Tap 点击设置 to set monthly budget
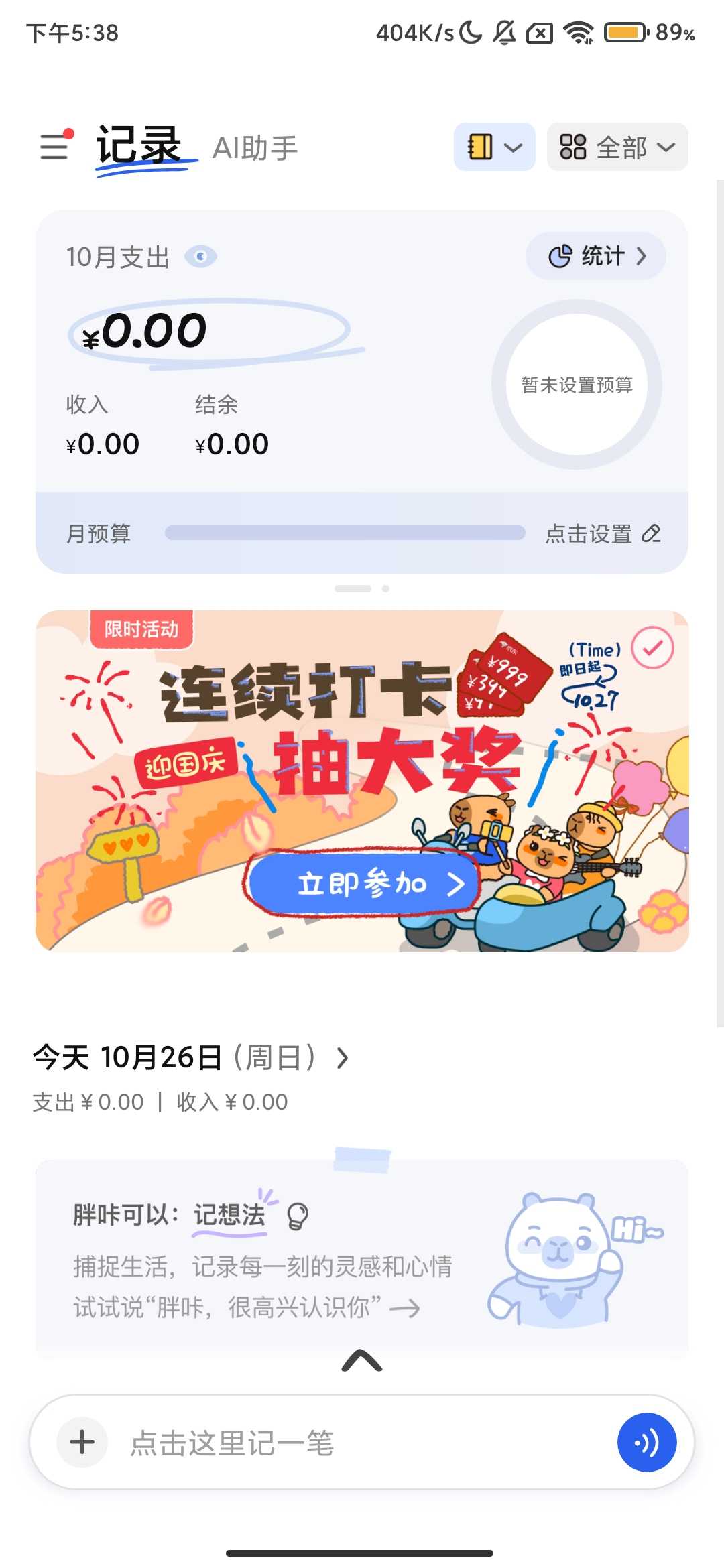 (603, 534)
